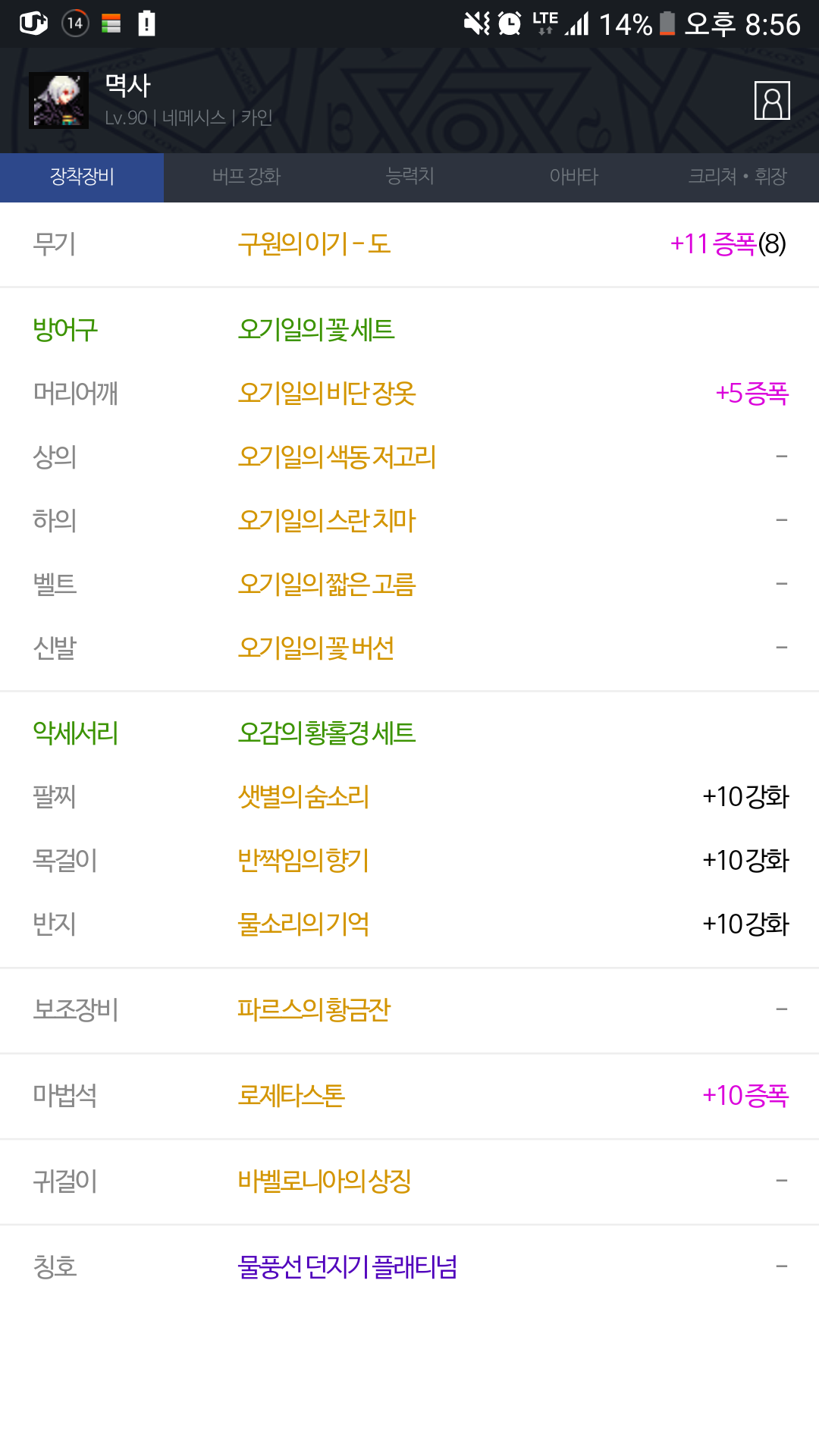Switch to the 버프 강화 tab
This screenshot has height=1456, width=819.
246,177
